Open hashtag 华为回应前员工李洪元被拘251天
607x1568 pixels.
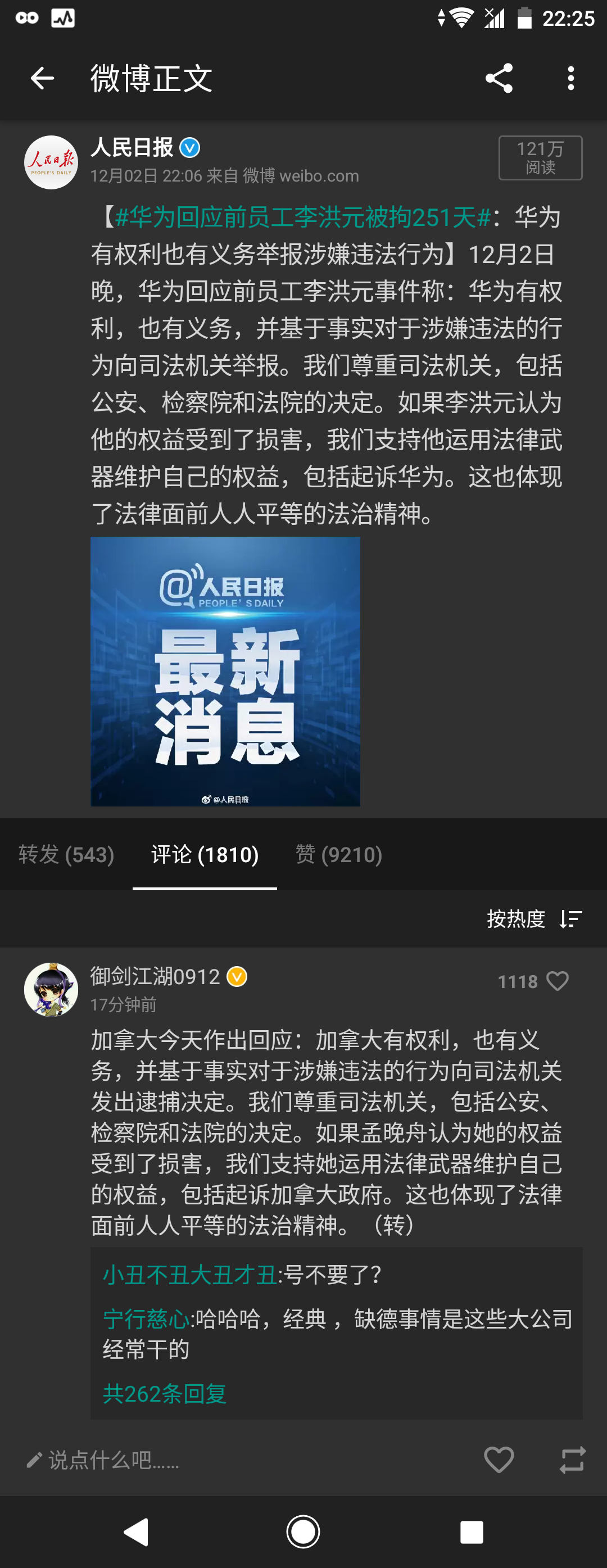(x=302, y=217)
